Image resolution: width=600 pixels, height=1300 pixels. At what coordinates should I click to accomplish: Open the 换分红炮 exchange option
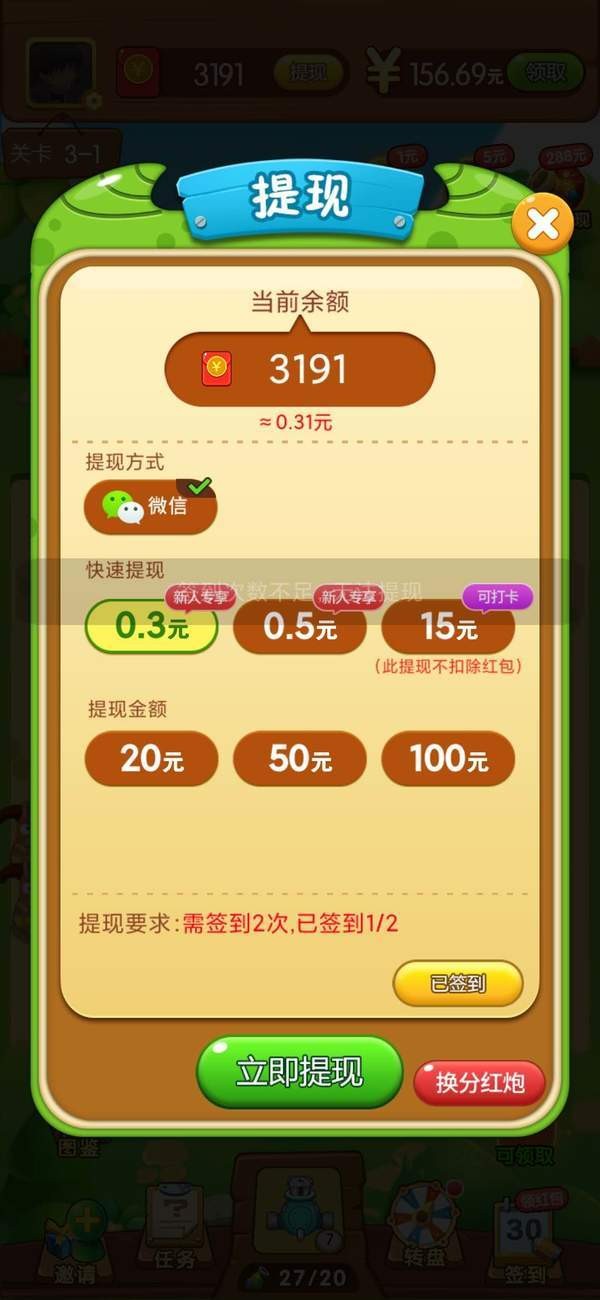point(480,1083)
